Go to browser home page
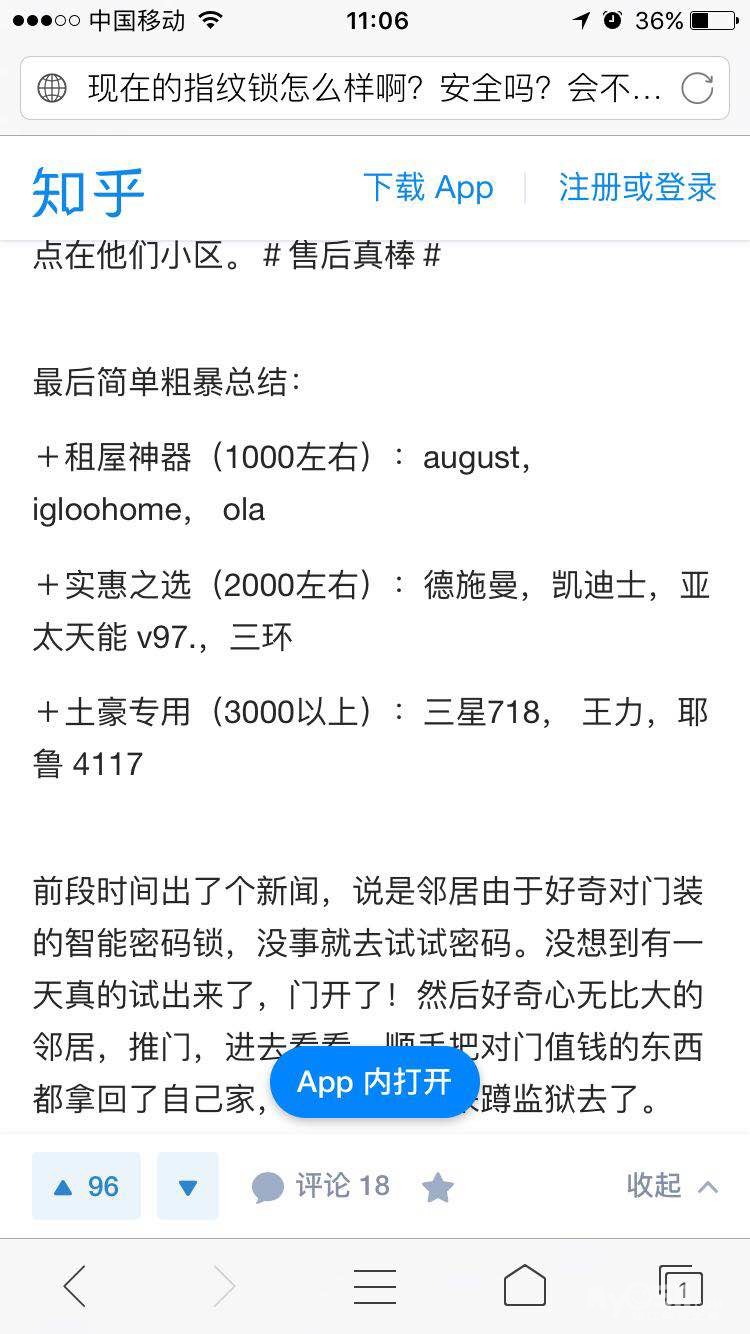 525,1286
